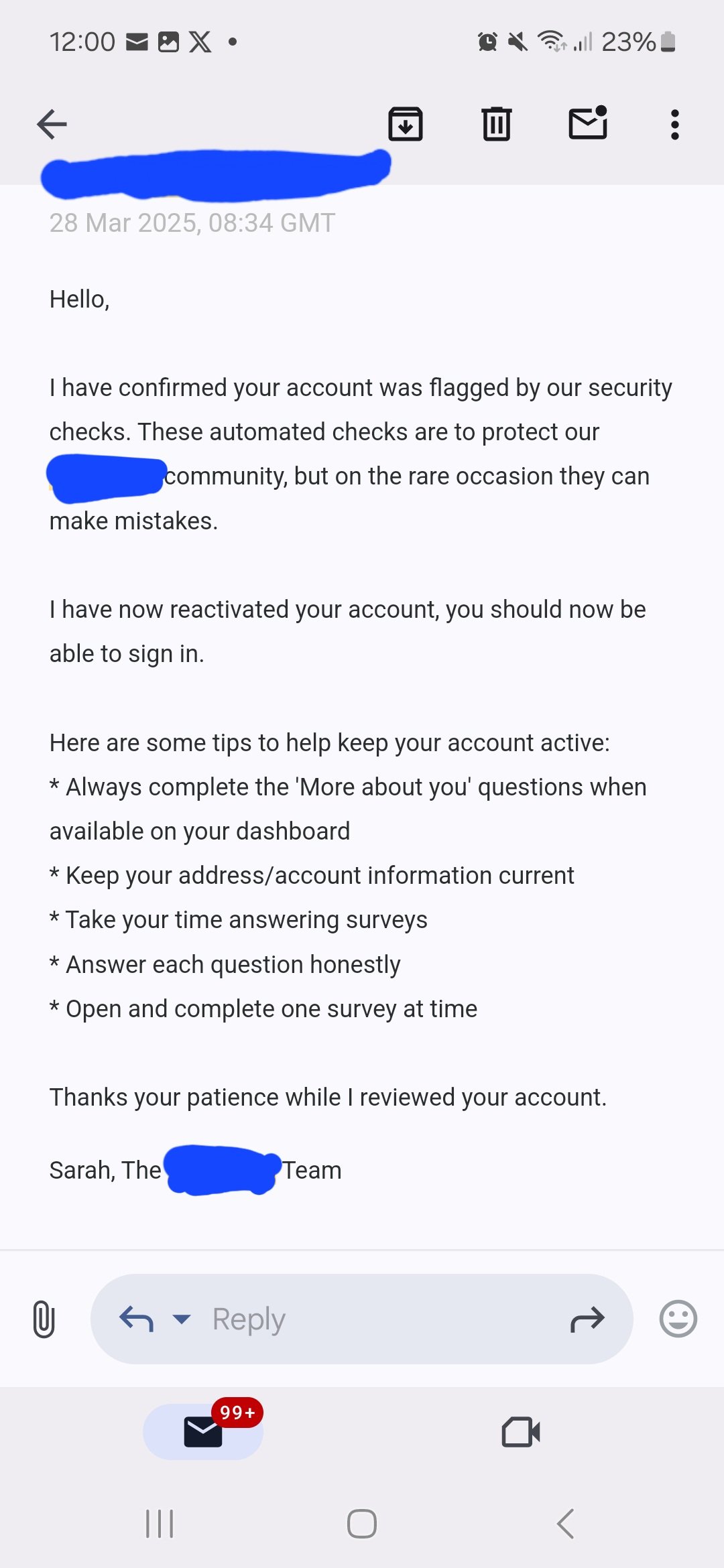The width and height of the screenshot is (724, 1568).
Task: Switch to the Mail tab
Action: coord(203,1432)
